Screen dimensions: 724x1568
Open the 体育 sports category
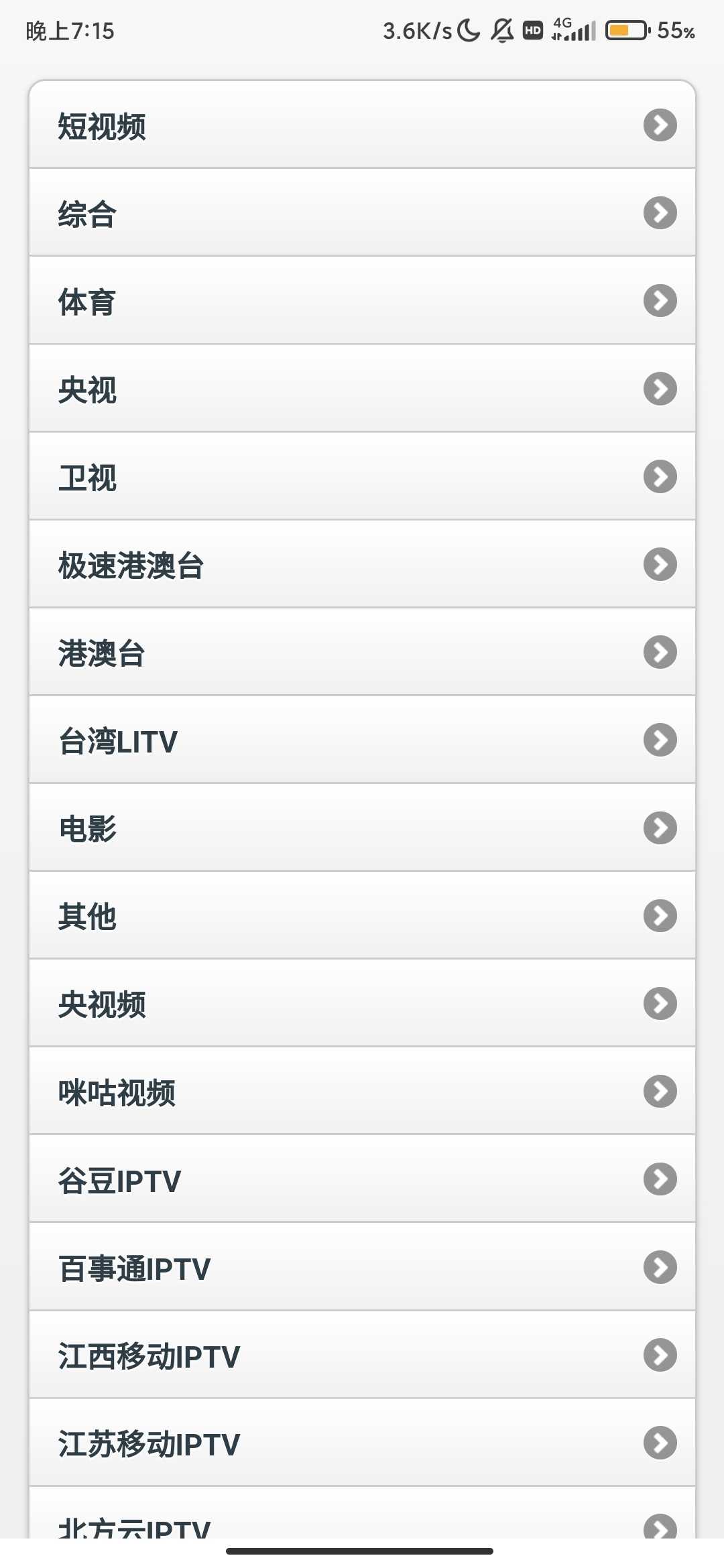pos(362,301)
